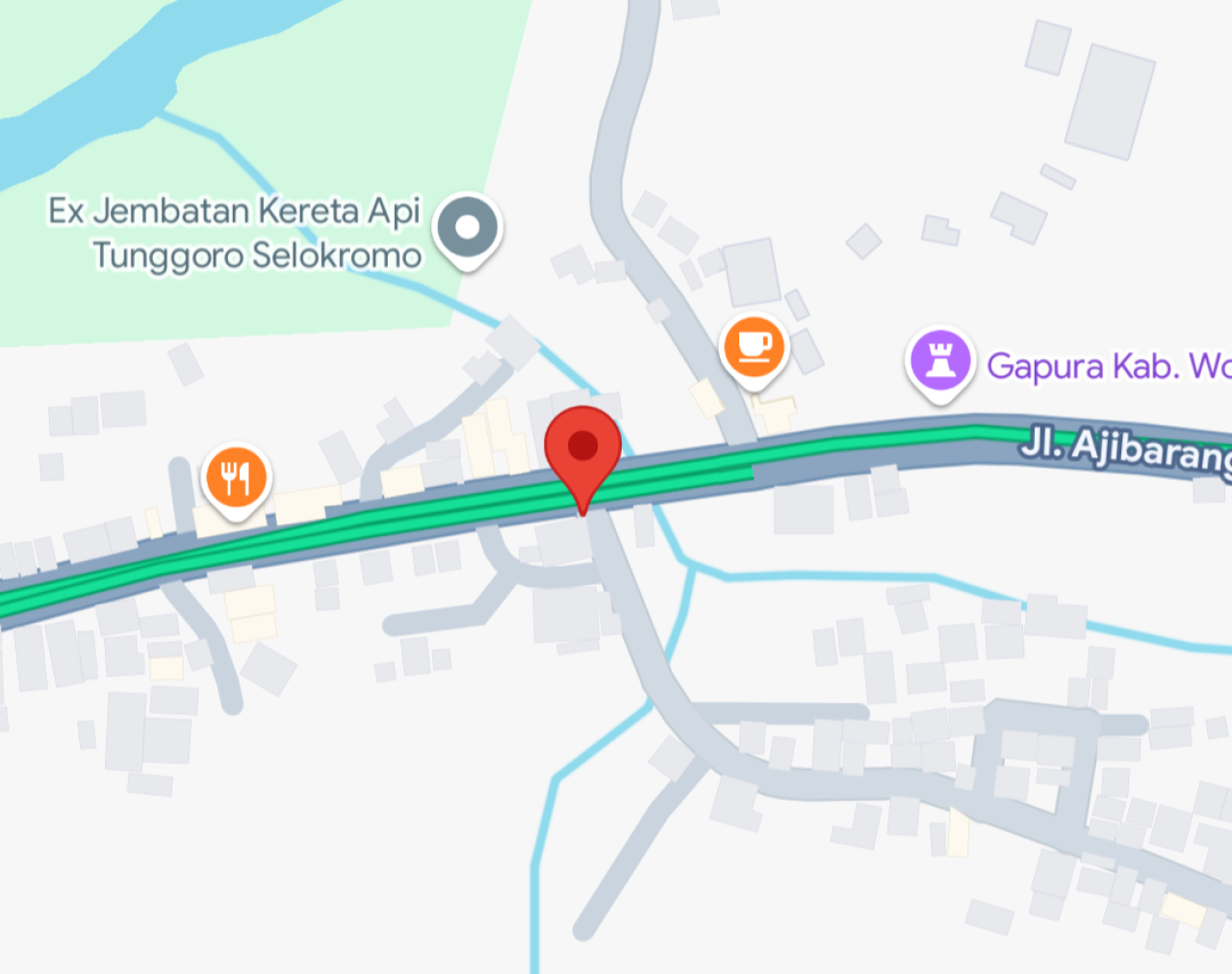This screenshot has width=1232, height=974.
Task: Open Ex Jembatan Kereta Api Tunggoro Selokromo marker
Action: pyautogui.click(x=467, y=228)
